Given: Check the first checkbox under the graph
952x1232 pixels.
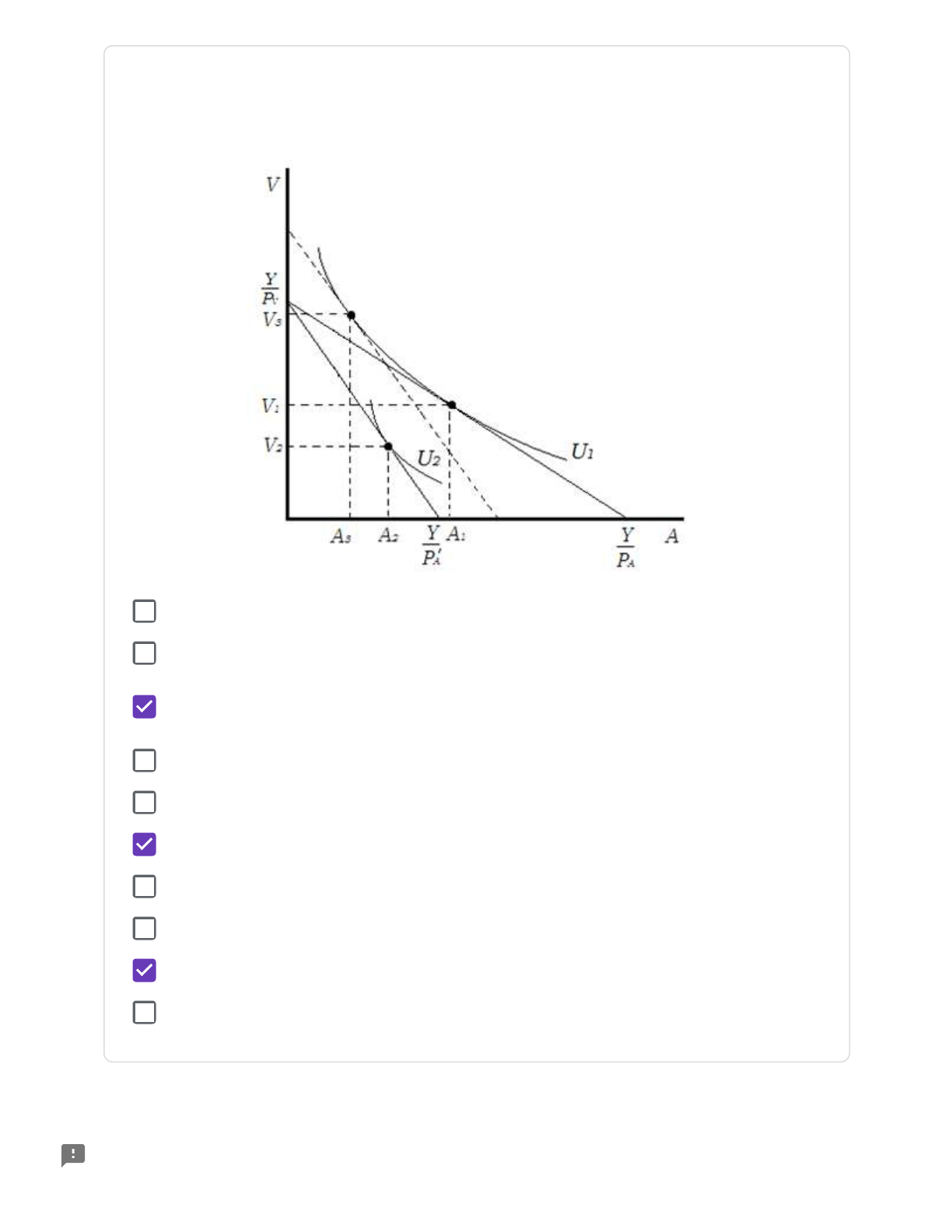Looking at the screenshot, I should (145, 611).
